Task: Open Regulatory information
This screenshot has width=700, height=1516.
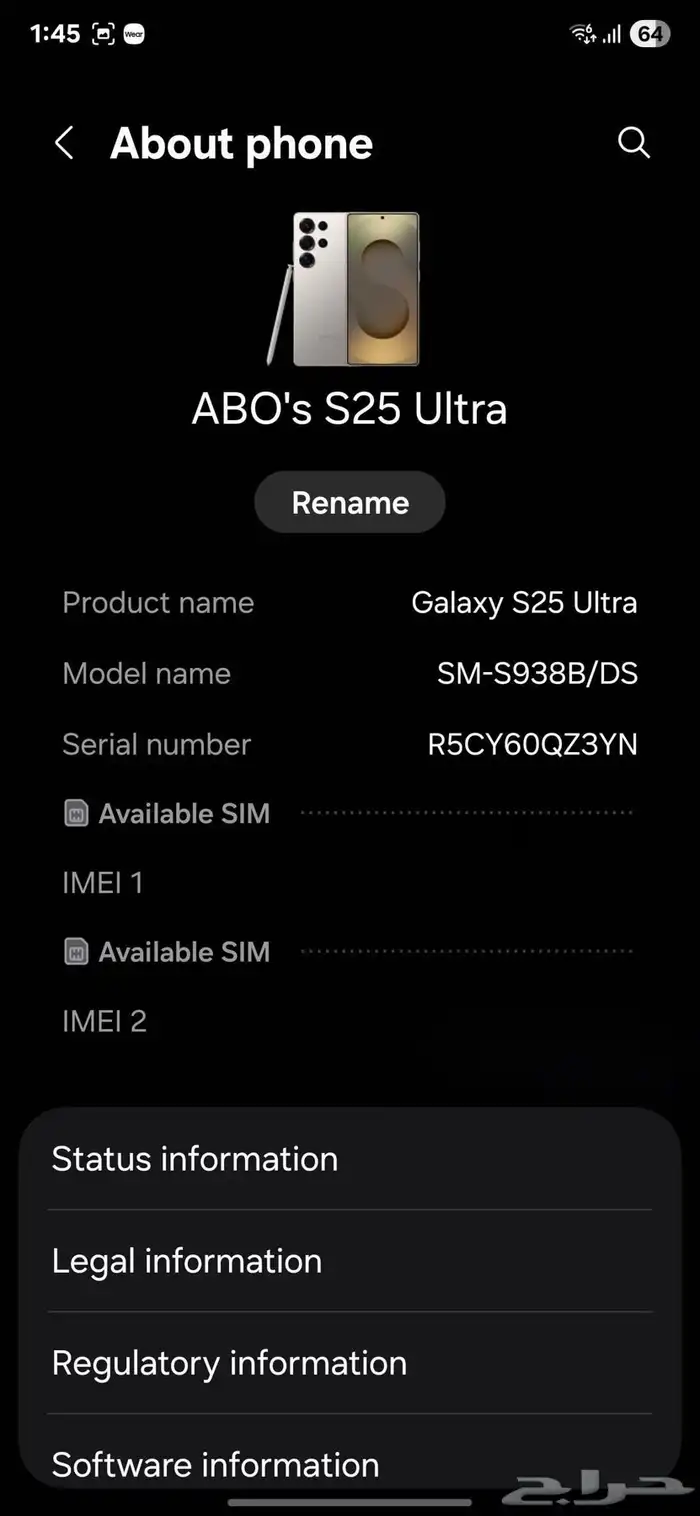Action: (x=350, y=1363)
